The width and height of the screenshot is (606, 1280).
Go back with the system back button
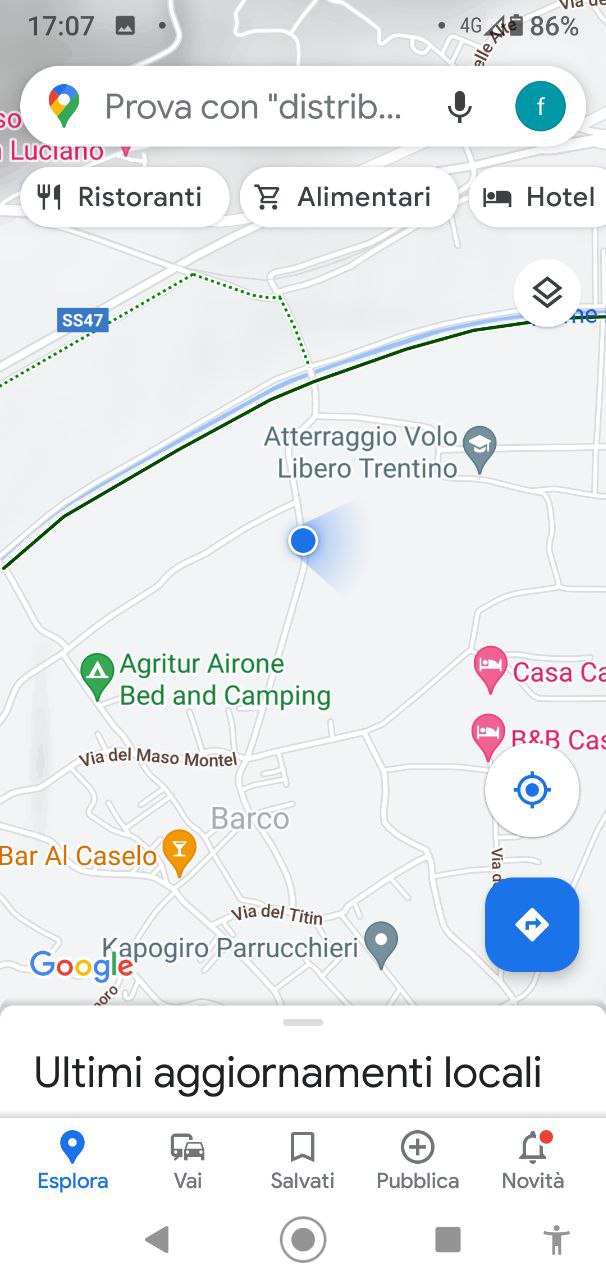(x=157, y=1240)
